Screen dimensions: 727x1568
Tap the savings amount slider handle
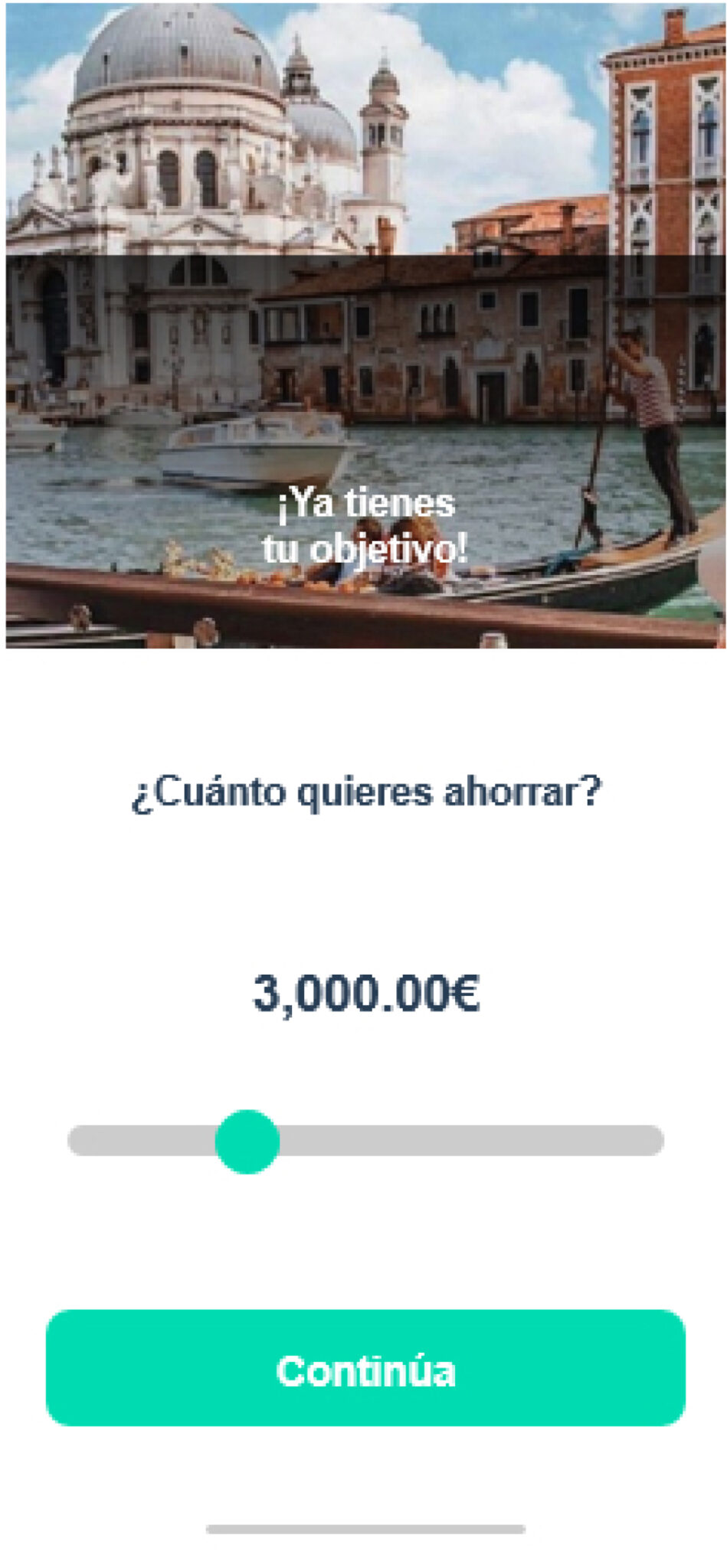click(247, 1141)
